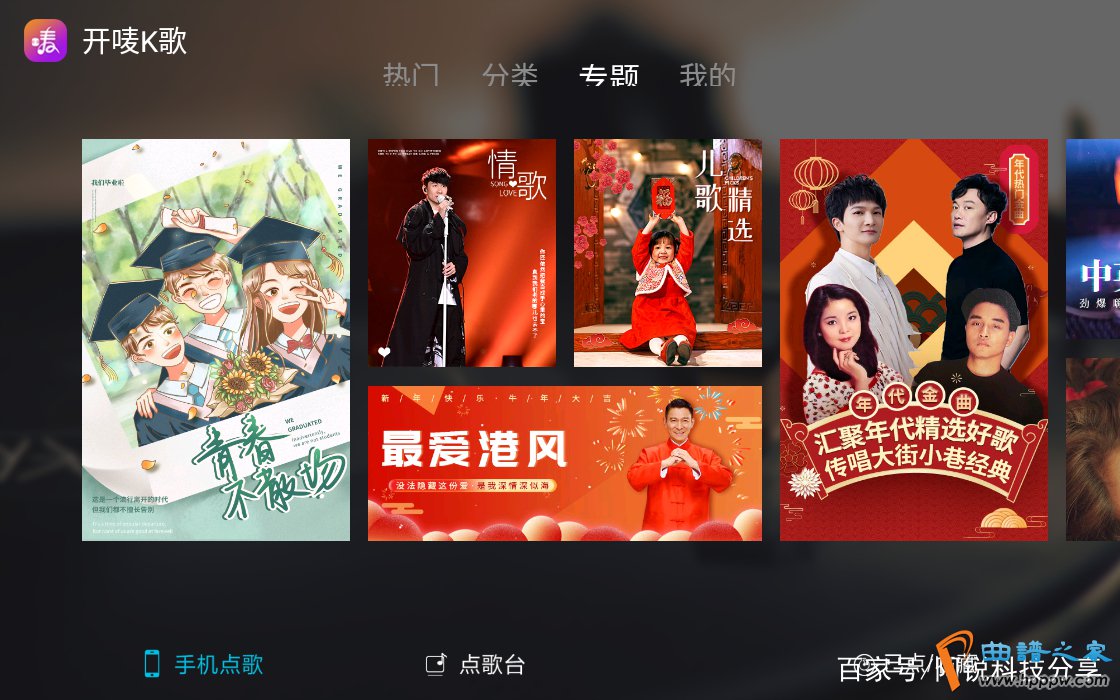Open the 青春不散场 graduation topic card
Viewport: 1120px width, 700px height.
tap(216, 340)
